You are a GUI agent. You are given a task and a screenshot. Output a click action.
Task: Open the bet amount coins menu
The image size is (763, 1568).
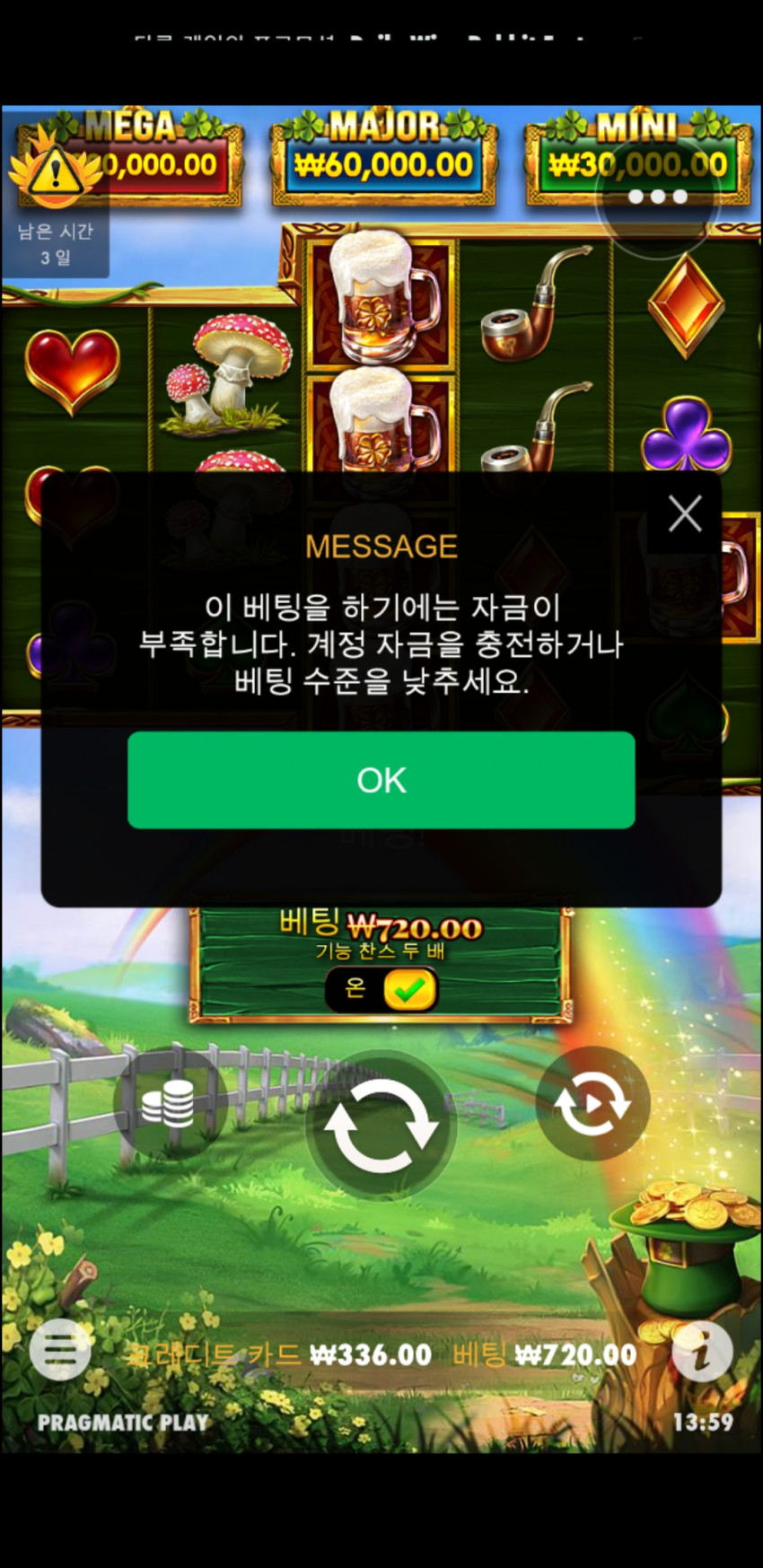pos(169,1104)
